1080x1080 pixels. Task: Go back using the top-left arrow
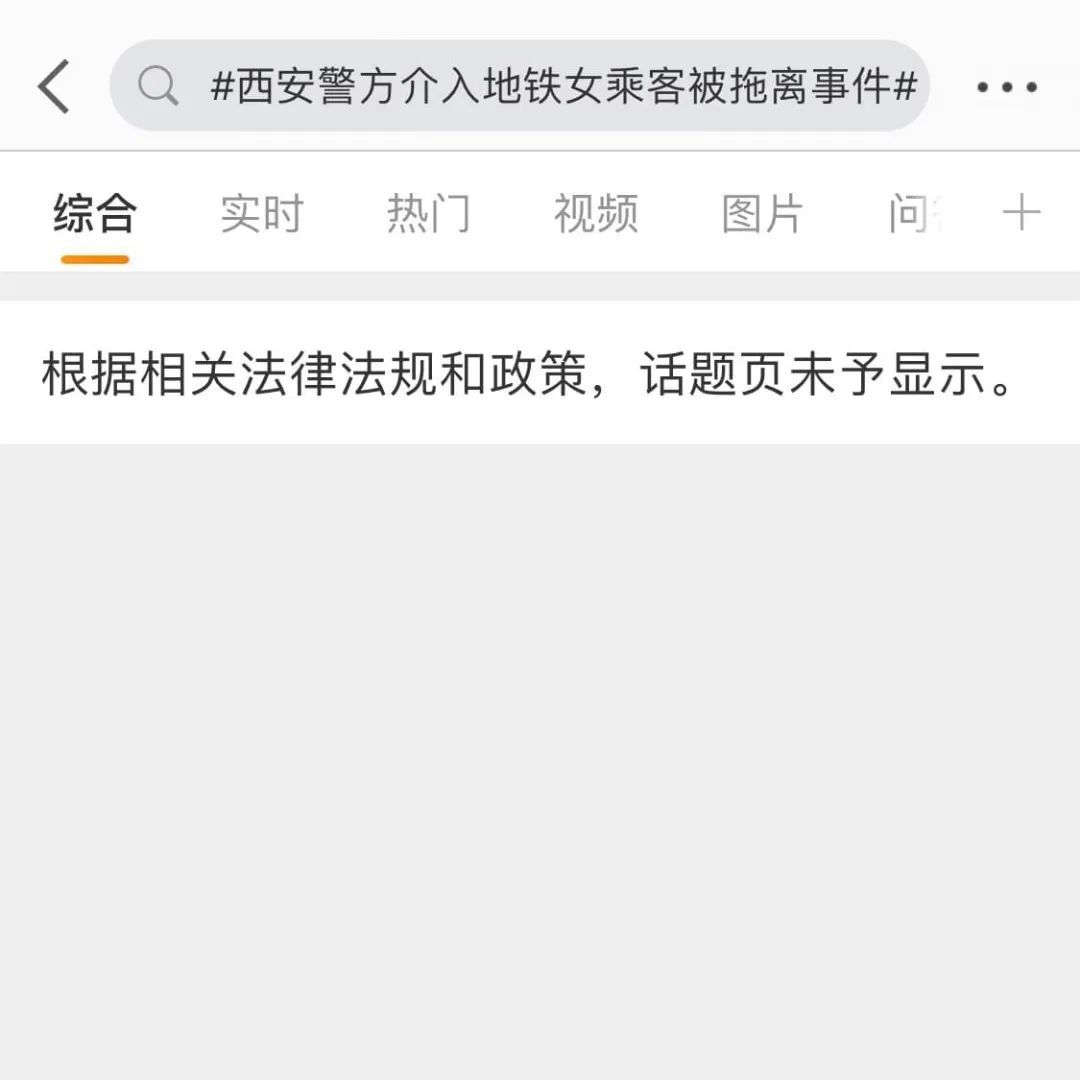(x=54, y=87)
